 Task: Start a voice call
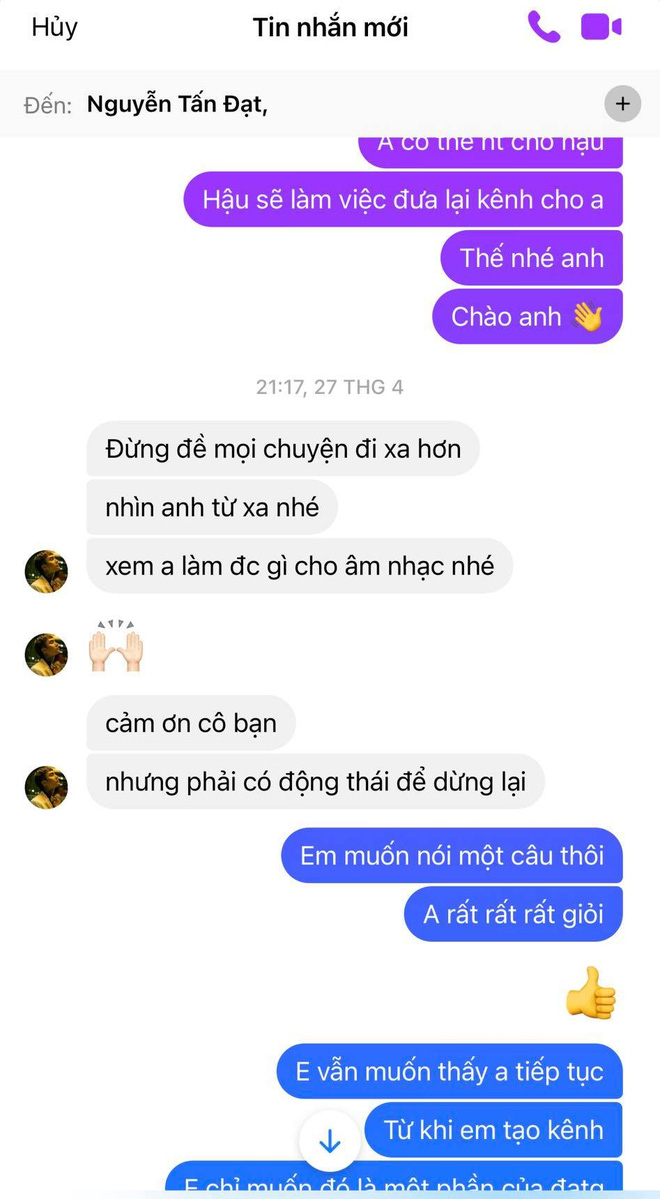pos(543,27)
